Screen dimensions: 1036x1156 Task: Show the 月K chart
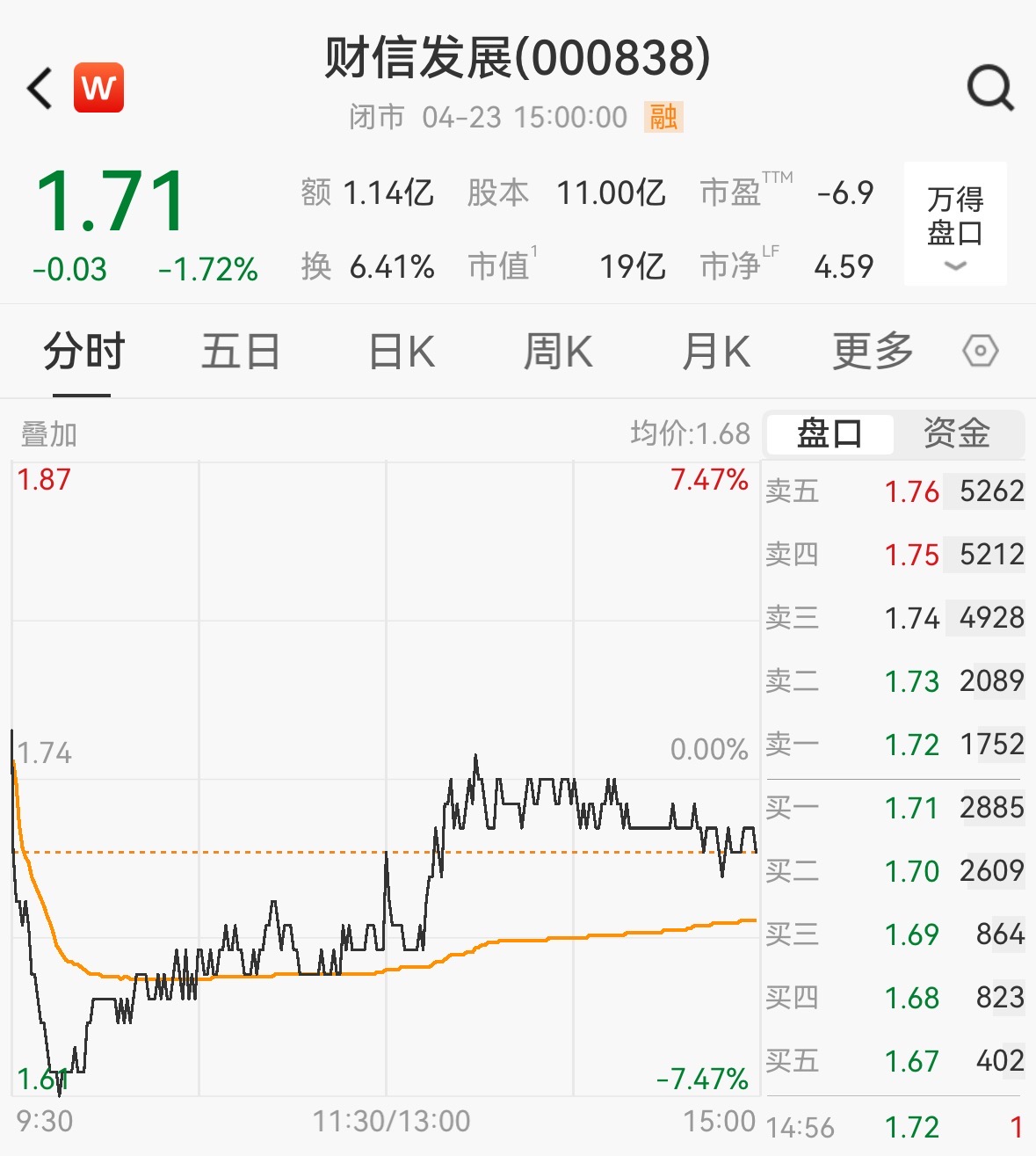[716, 353]
